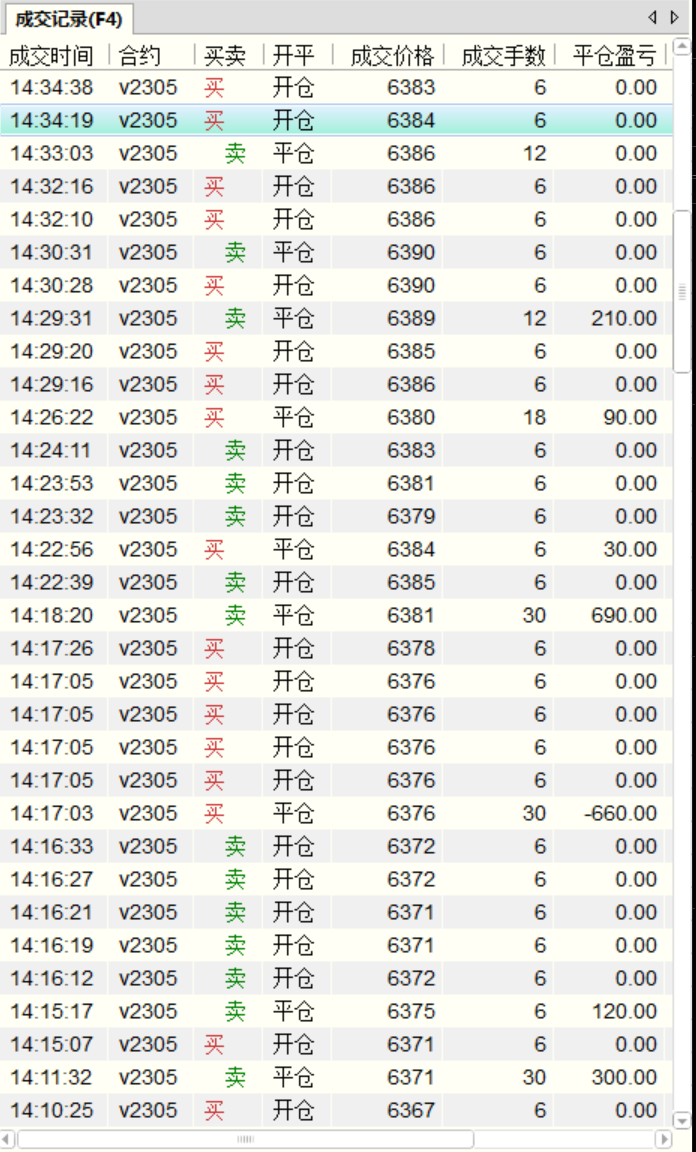The width and height of the screenshot is (696, 1152).
Task: Sort by the 买卖 column header
Action: coord(225,55)
